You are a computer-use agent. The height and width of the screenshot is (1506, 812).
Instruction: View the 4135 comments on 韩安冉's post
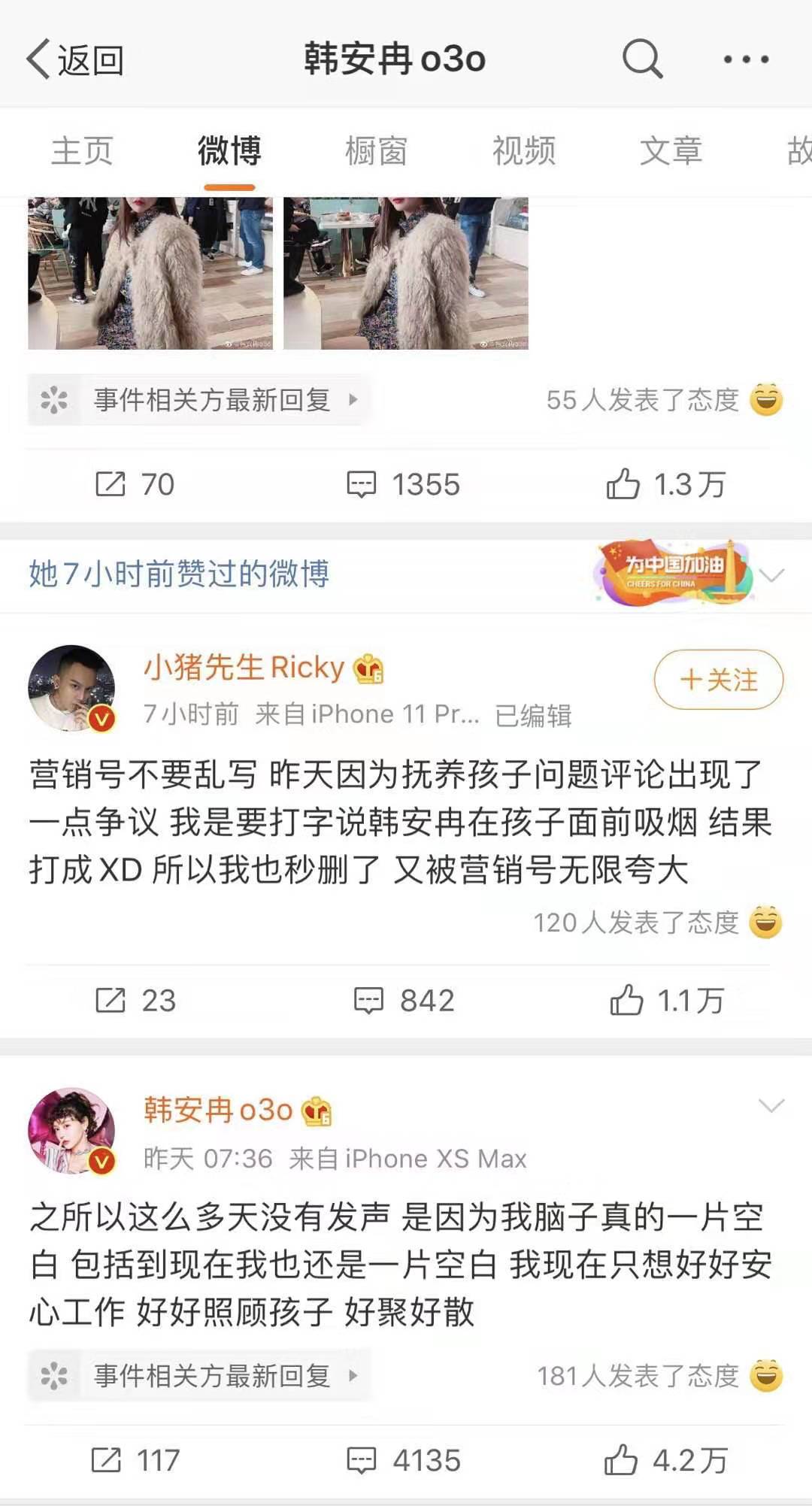point(404,1460)
